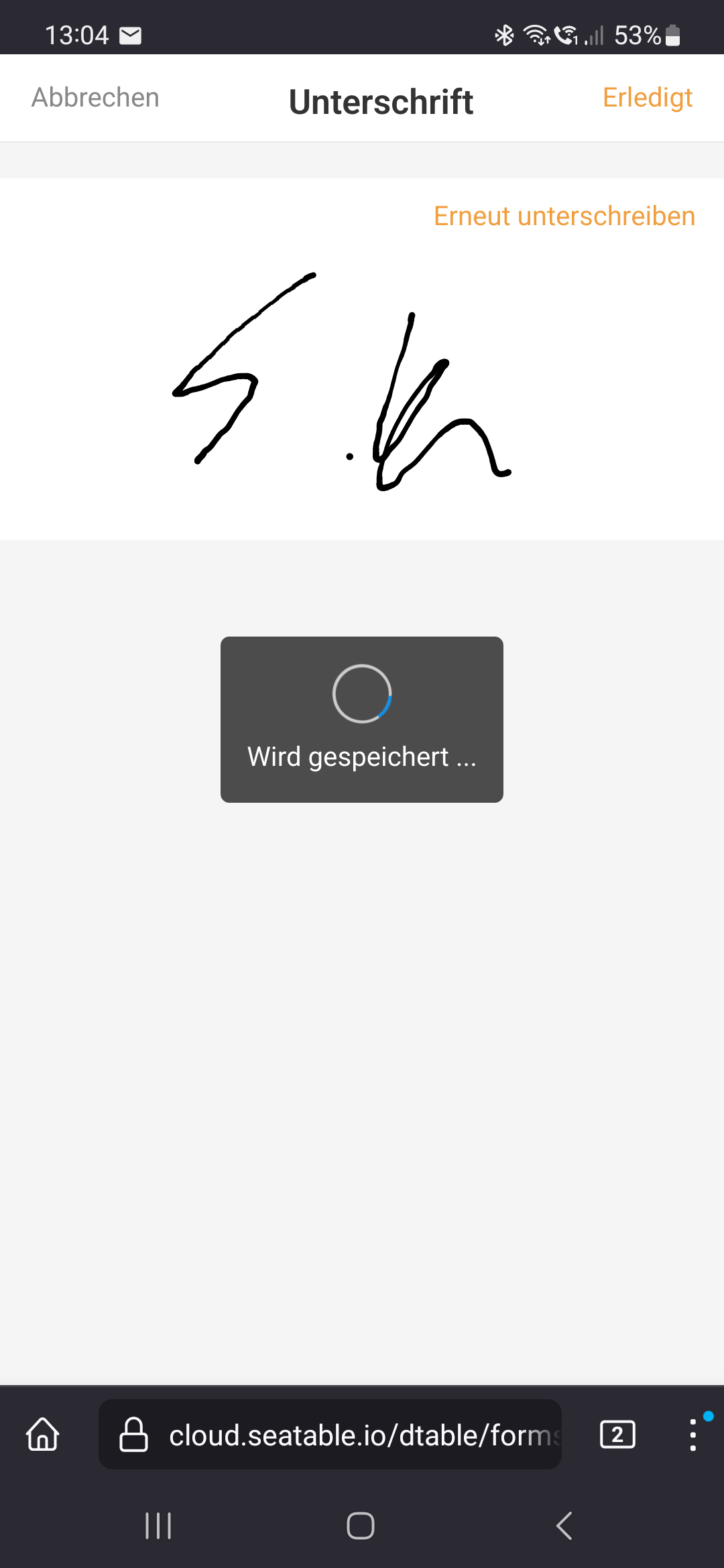Open the browser home page icon
The height and width of the screenshot is (1568, 724).
click(43, 1435)
